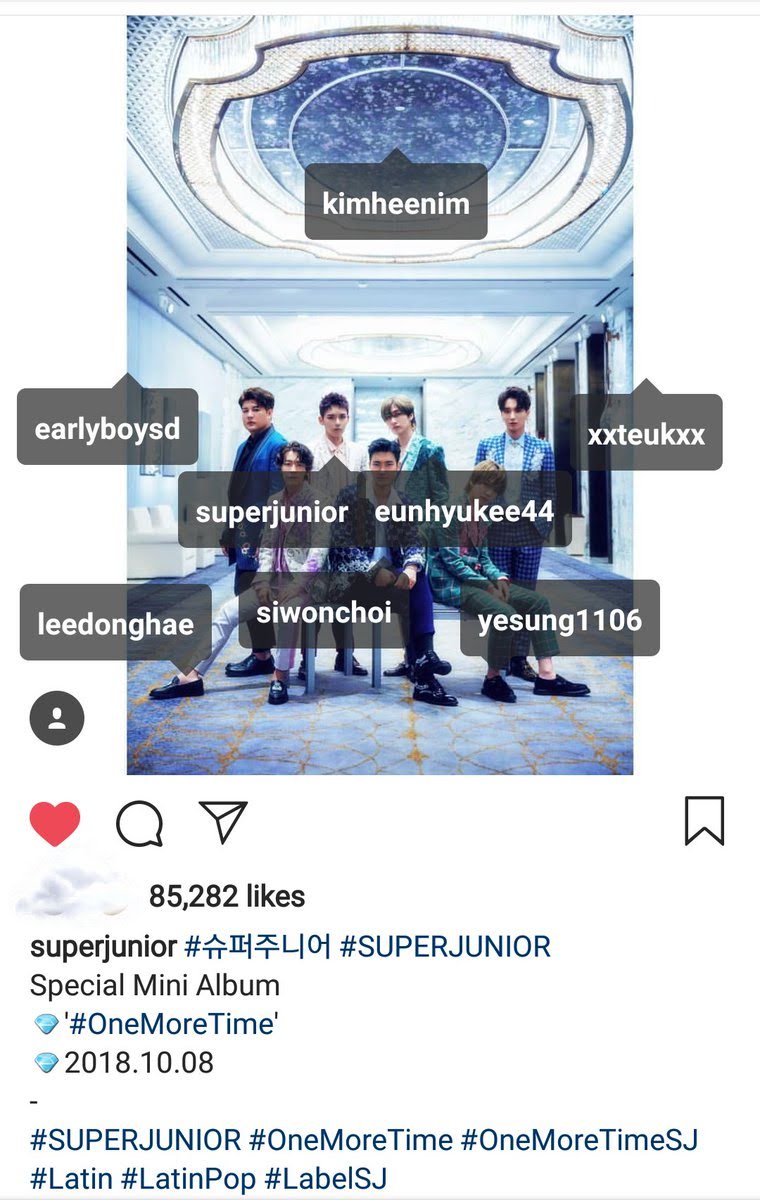Image resolution: width=760 pixels, height=1200 pixels.
Task: Browse the #LatinPop hashtag
Action: [187, 1178]
